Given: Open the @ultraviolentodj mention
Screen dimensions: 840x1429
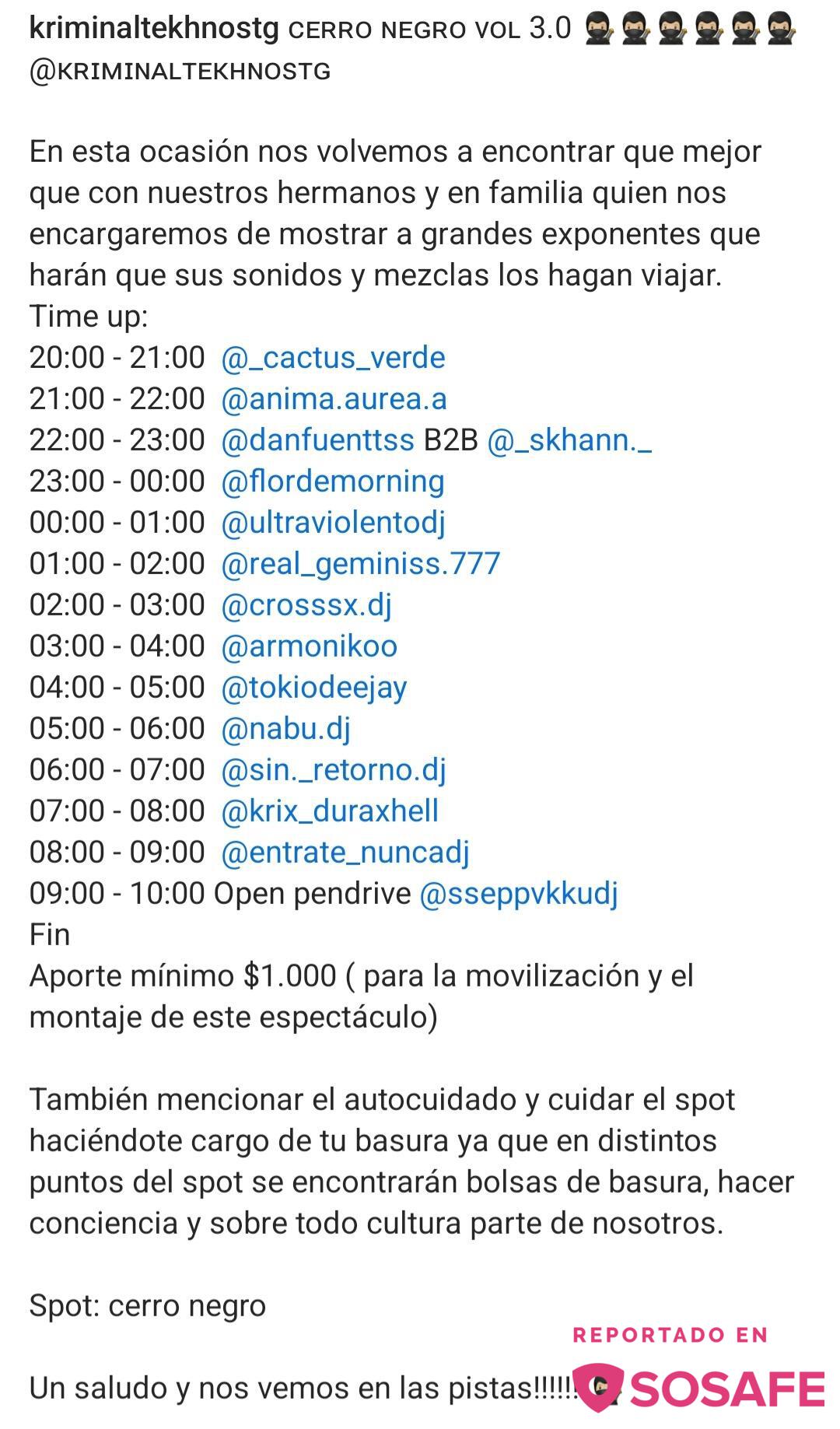Looking at the screenshot, I should pos(333,523).
